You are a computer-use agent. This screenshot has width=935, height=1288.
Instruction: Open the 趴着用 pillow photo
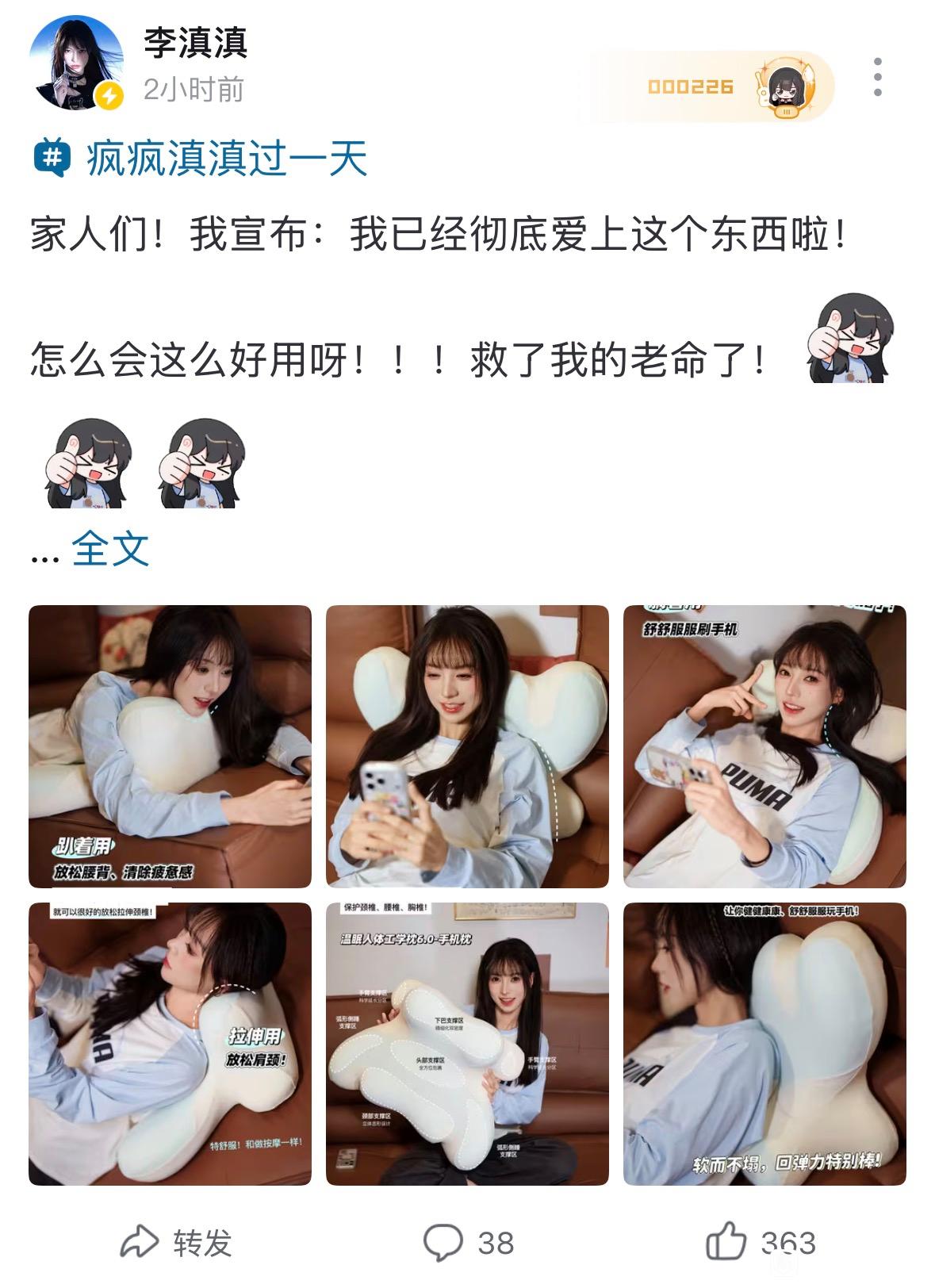pos(170,746)
